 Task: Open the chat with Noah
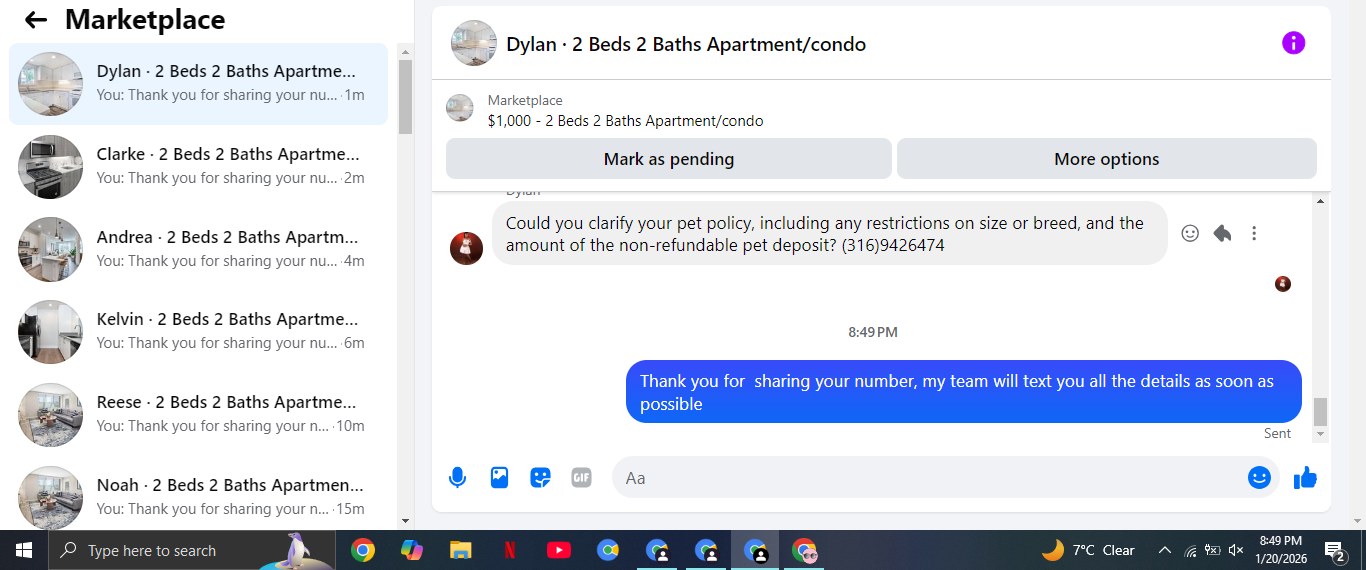(x=199, y=497)
